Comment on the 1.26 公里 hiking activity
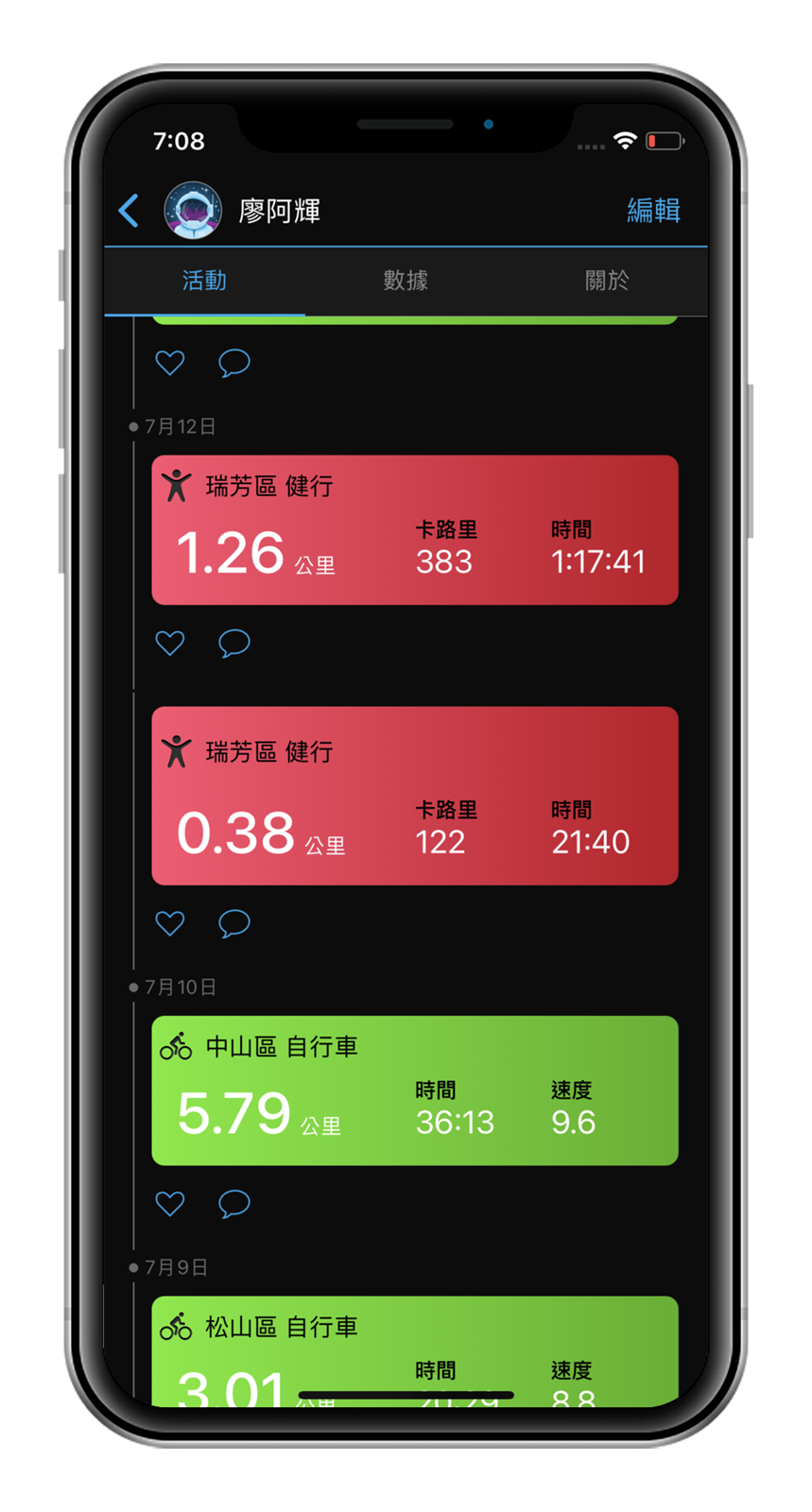 233,644
